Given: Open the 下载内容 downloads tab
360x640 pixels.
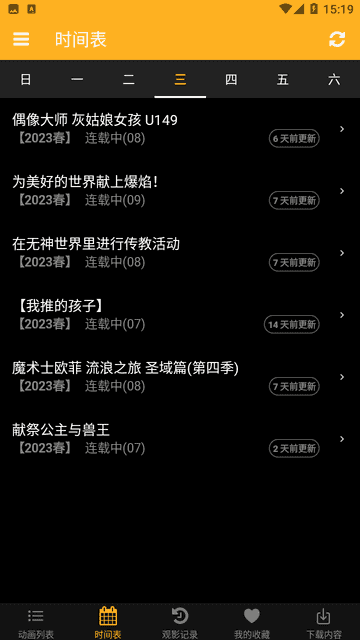Looking at the screenshot, I should 324,622.
